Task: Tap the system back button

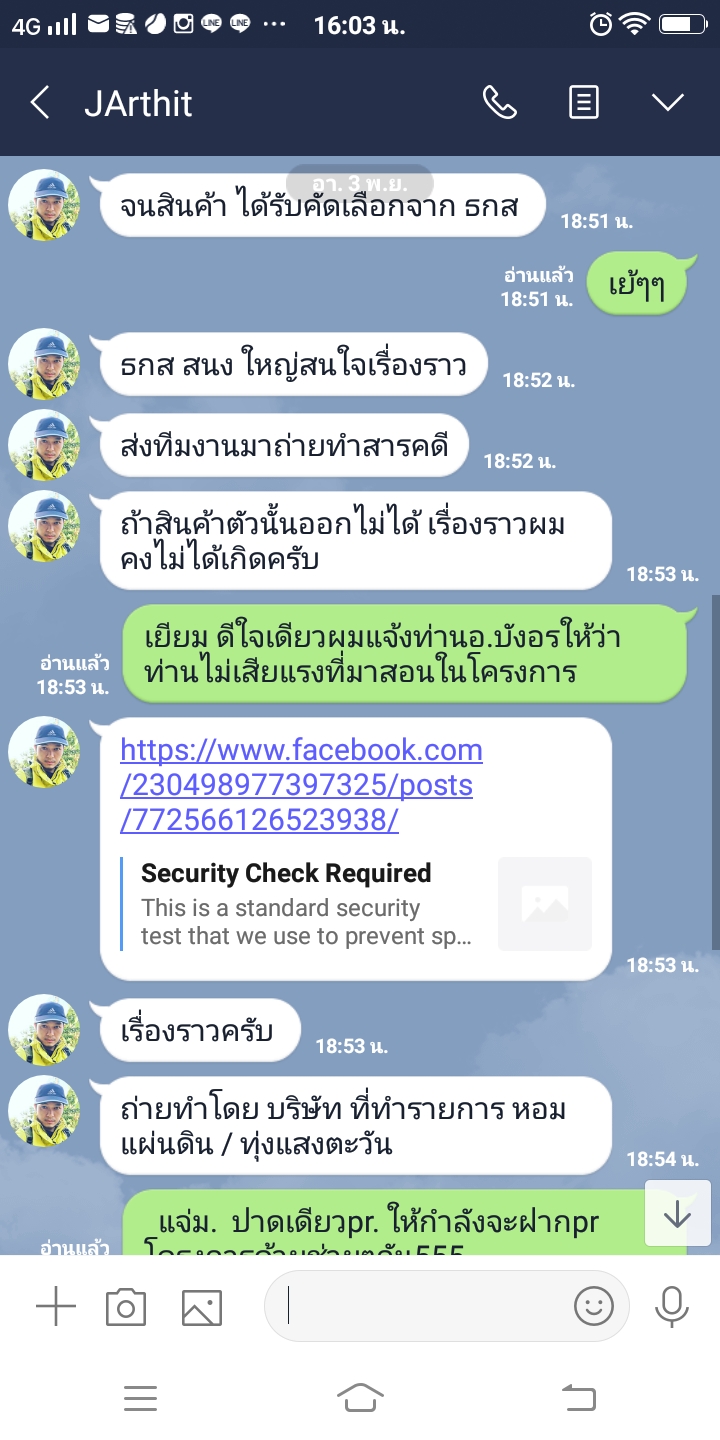Action: click(578, 1398)
